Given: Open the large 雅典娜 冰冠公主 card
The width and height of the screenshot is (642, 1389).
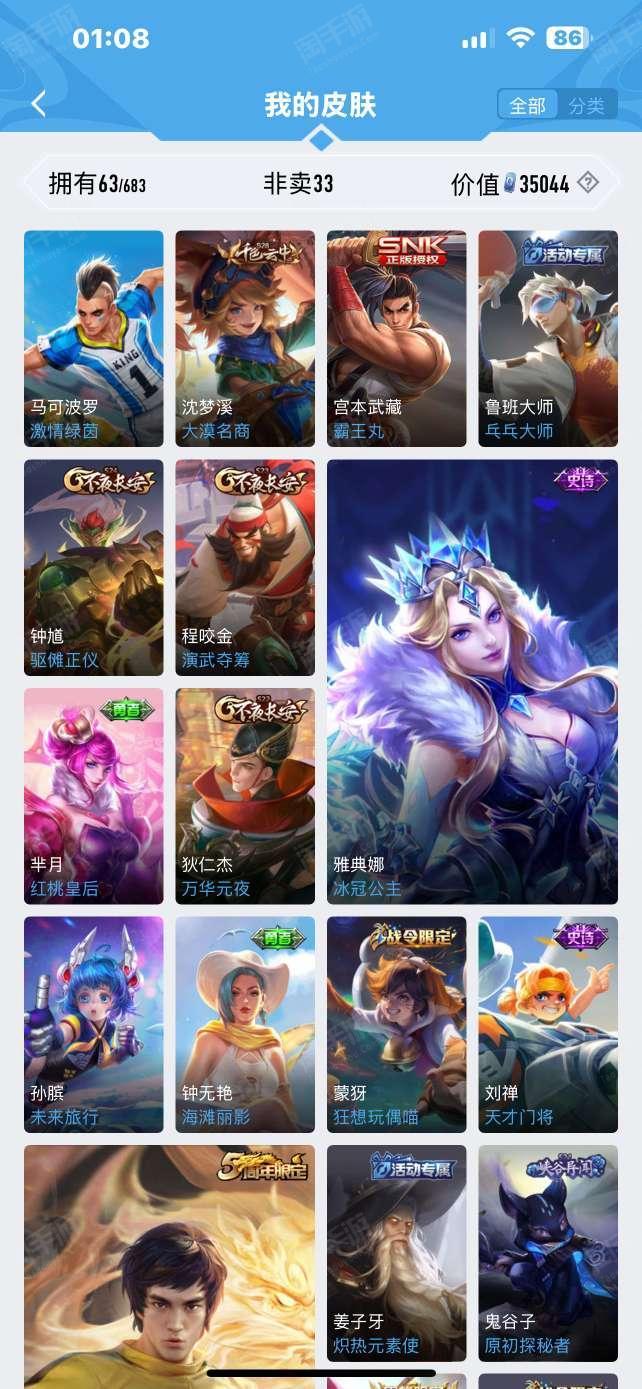Looking at the screenshot, I should coord(472,682).
